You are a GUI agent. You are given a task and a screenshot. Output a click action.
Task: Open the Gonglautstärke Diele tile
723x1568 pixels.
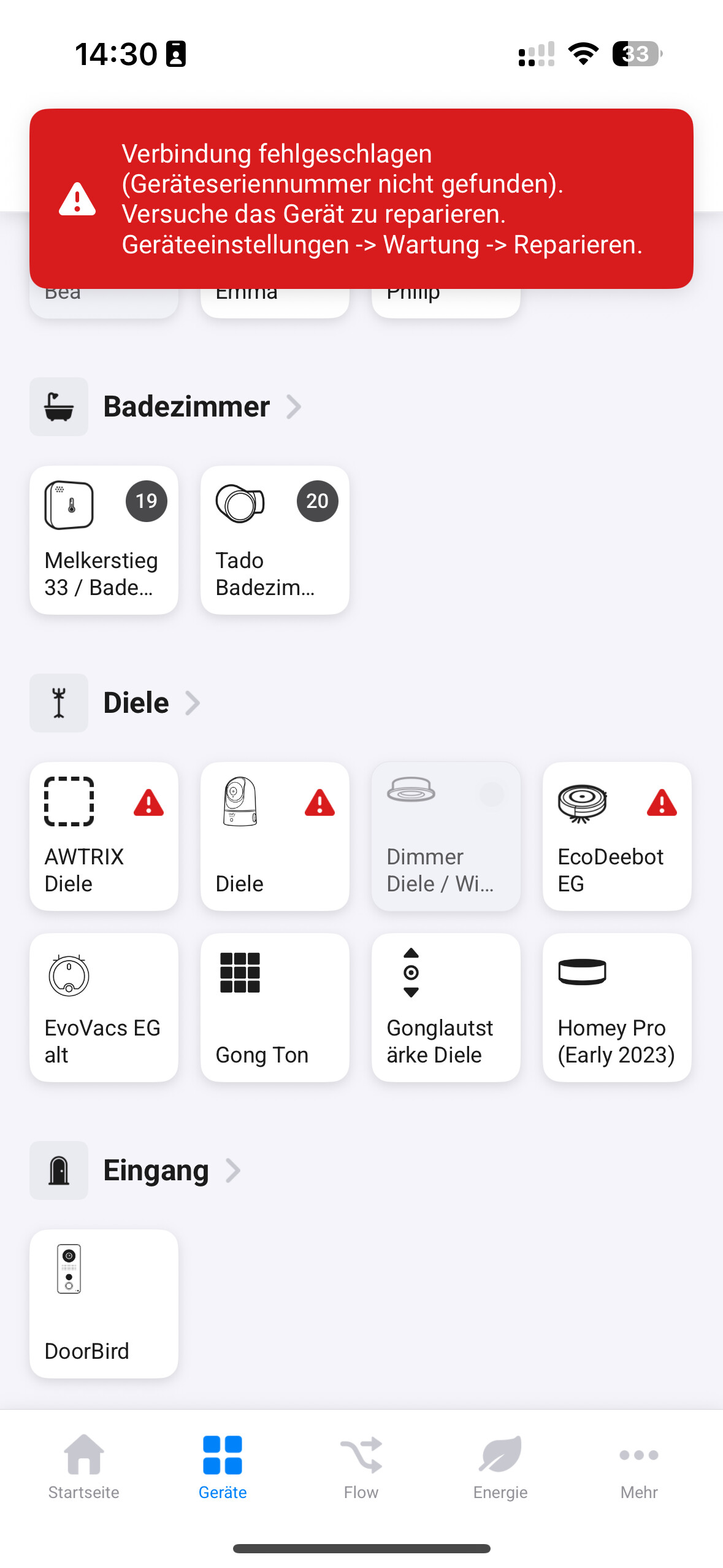click(x=446, y=1008)
